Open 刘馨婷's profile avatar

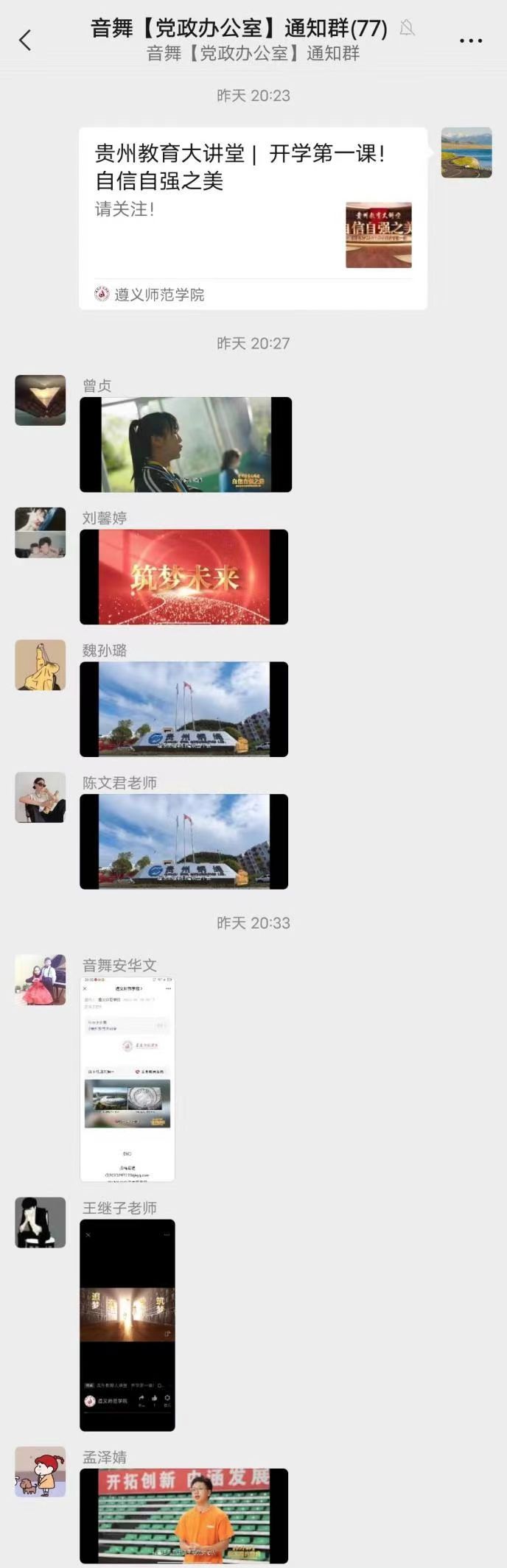point(41,532)
